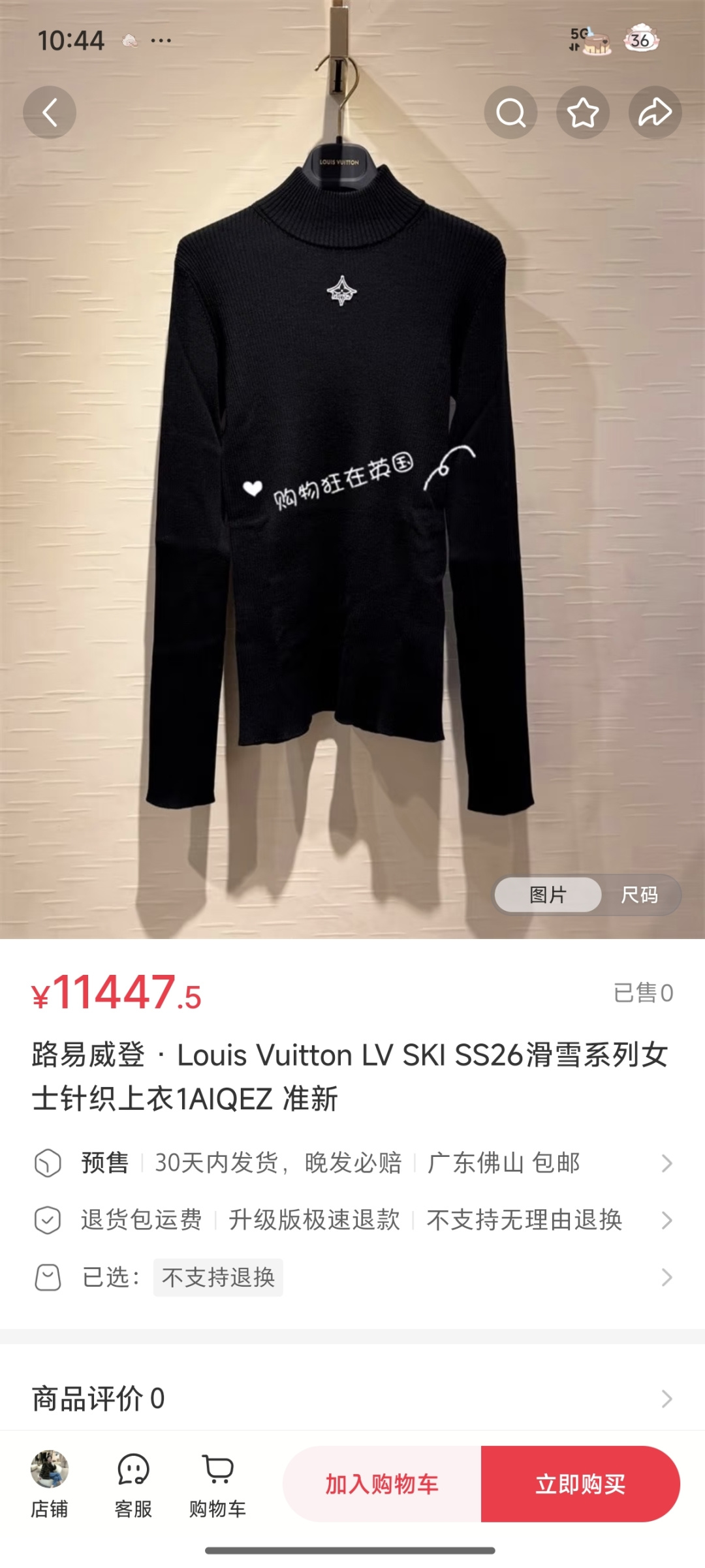Buy now with 立即购买 button
Viewport: 705px width, 1568px height.
[x=580, y=1484]
